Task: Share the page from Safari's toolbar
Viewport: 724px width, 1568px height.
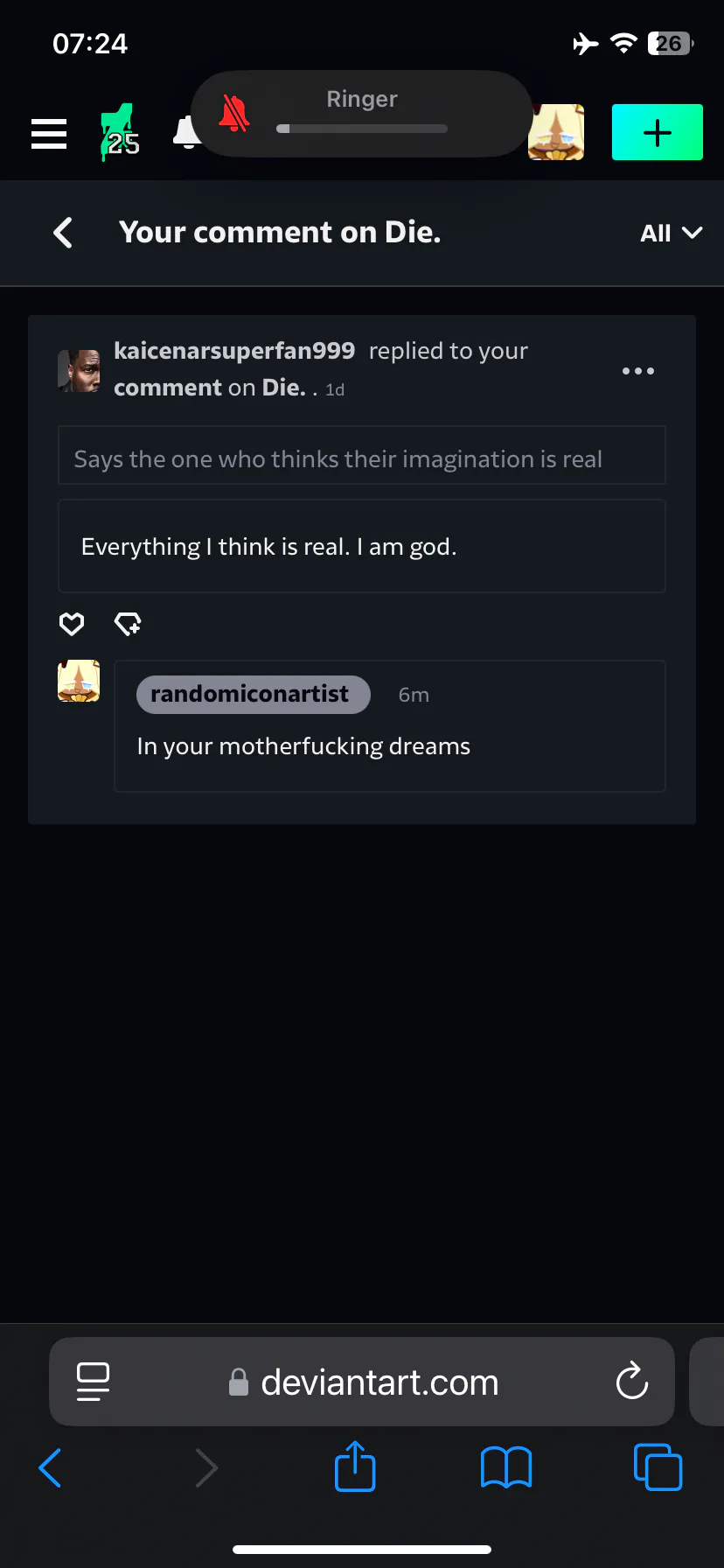Action: click(x=355, y=1467)
